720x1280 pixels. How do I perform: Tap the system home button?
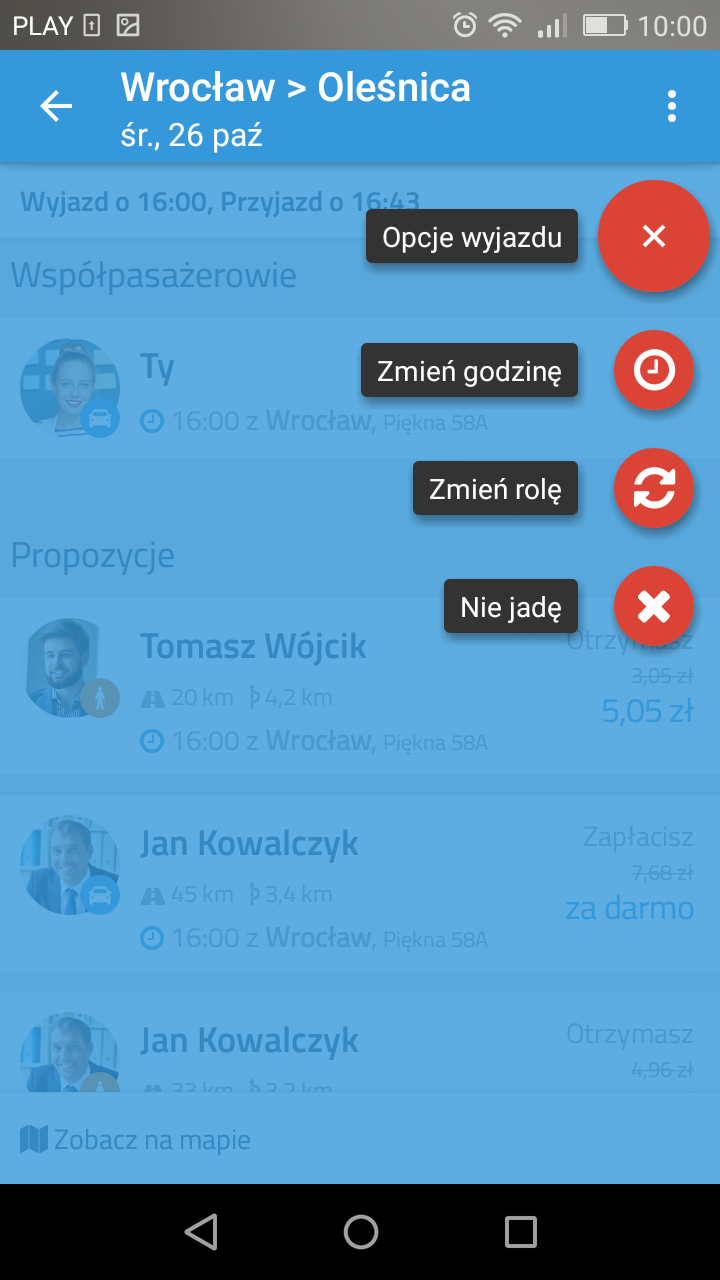[360, 1232]
